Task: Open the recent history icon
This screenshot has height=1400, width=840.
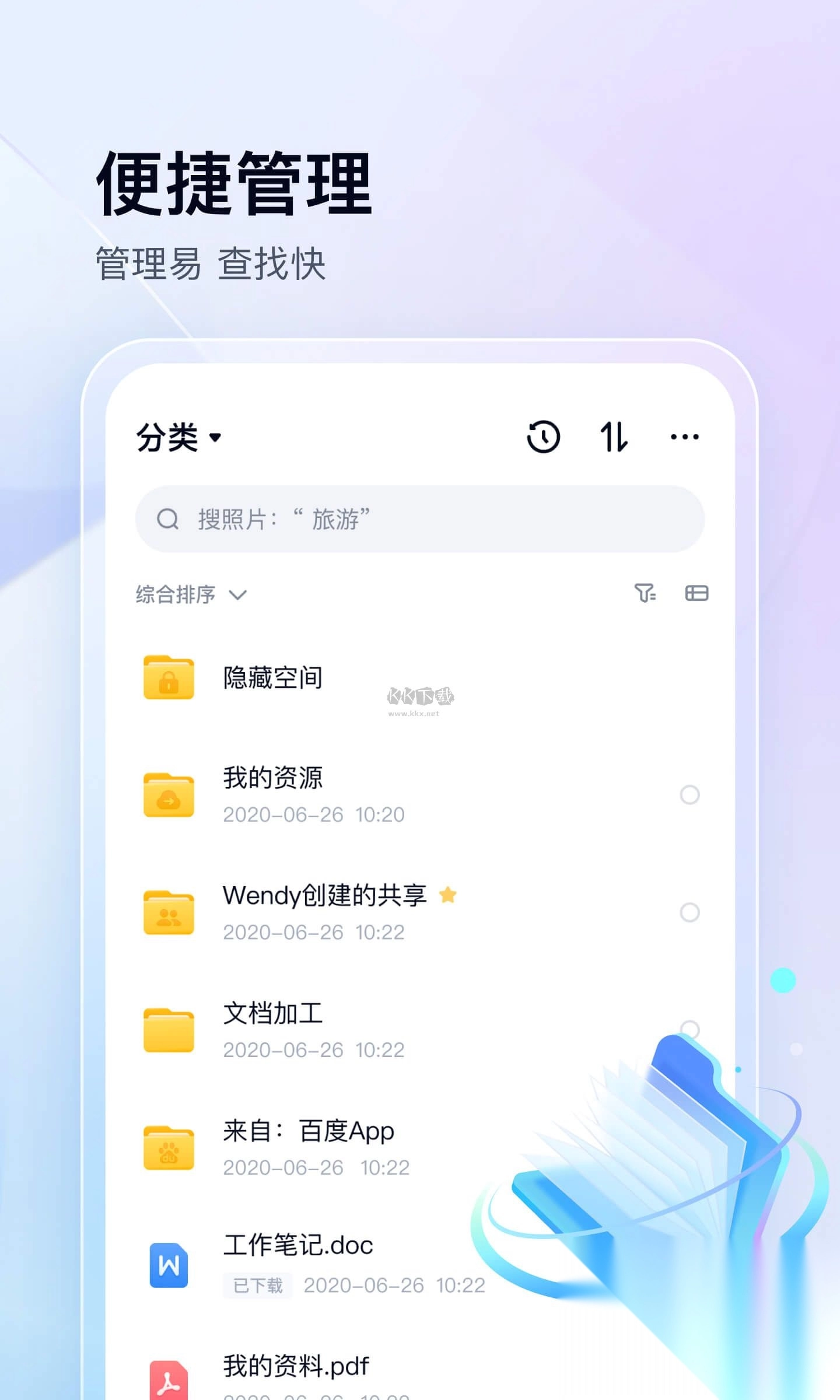Action: click(543, 436)
